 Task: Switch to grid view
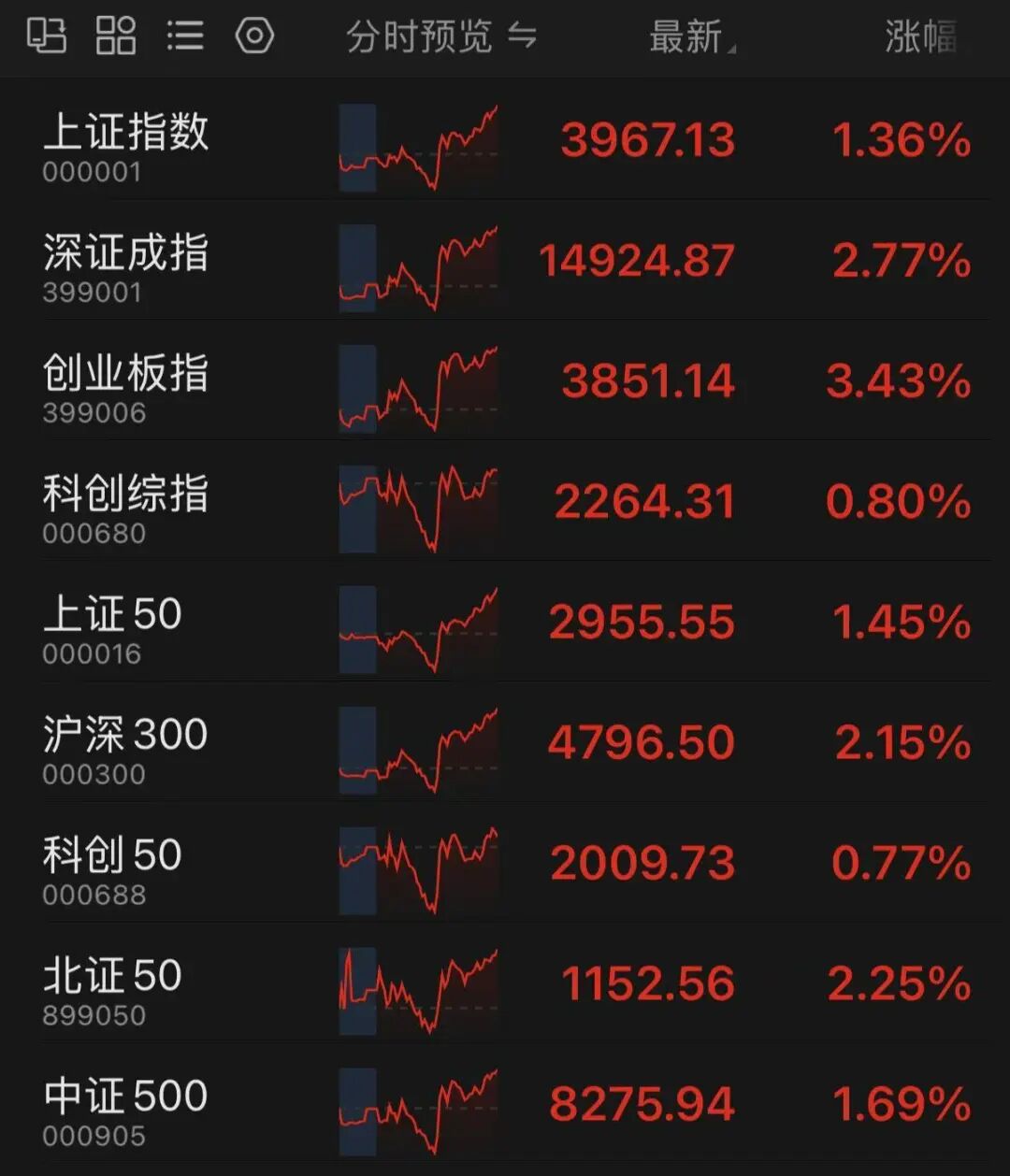(116, 36)
